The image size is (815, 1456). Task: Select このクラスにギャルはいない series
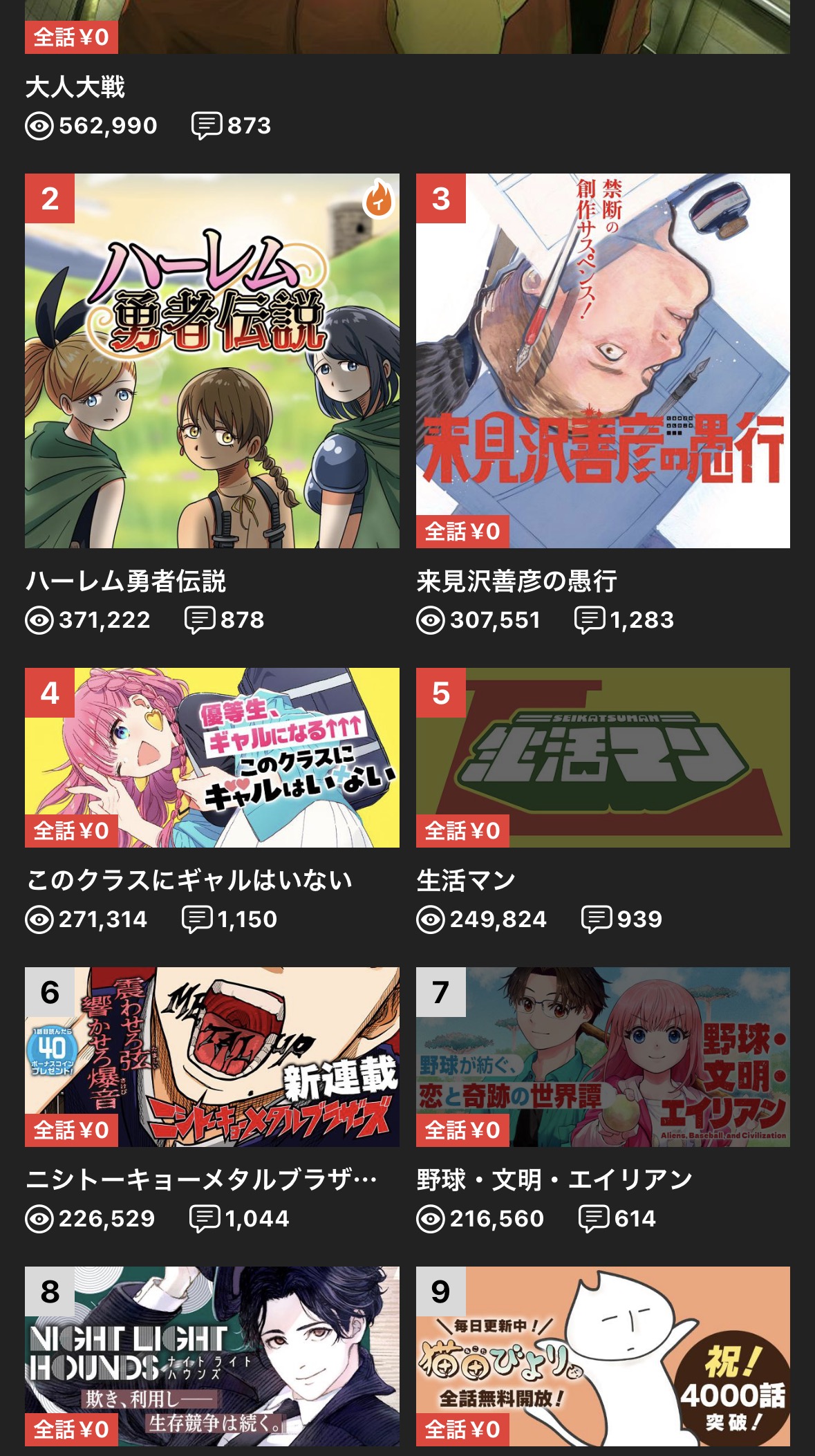212,758
